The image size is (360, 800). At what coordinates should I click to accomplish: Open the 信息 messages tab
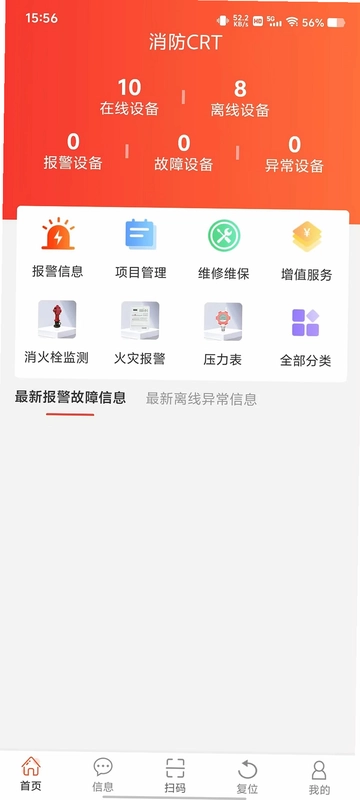[x=102, y=775]
